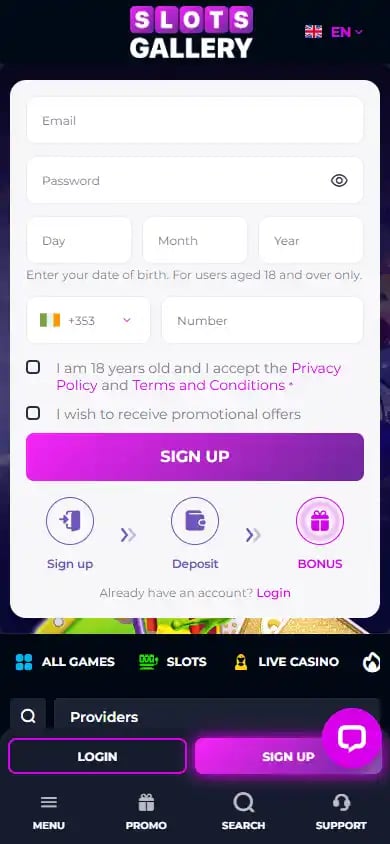The image size is (390, 844).
Task: Open the Providers filter
Action: (x=217, y=716)
